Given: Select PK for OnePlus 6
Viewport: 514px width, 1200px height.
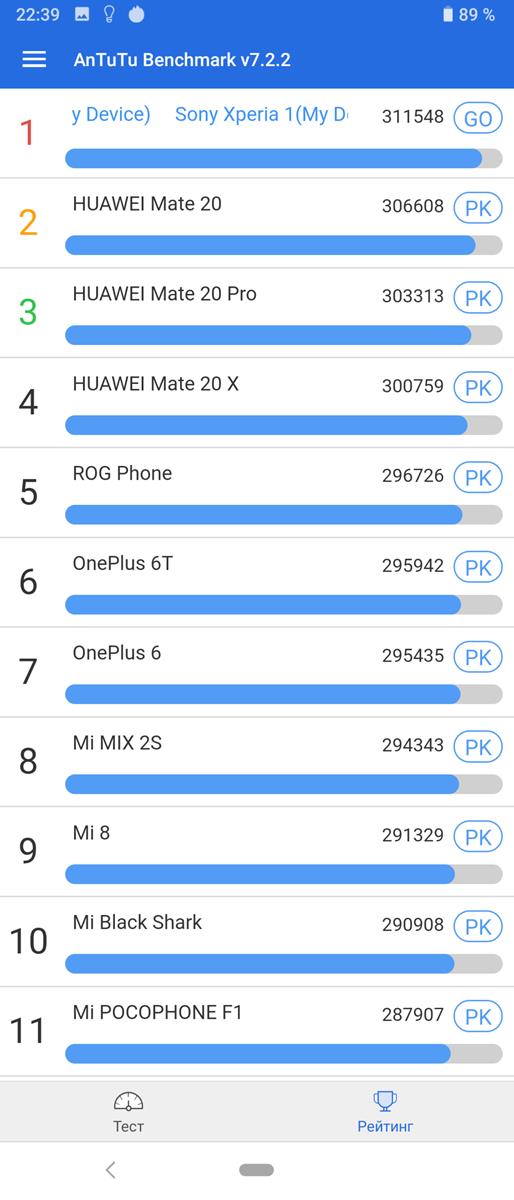Looking at the screenshot, I should click(478, 657).
